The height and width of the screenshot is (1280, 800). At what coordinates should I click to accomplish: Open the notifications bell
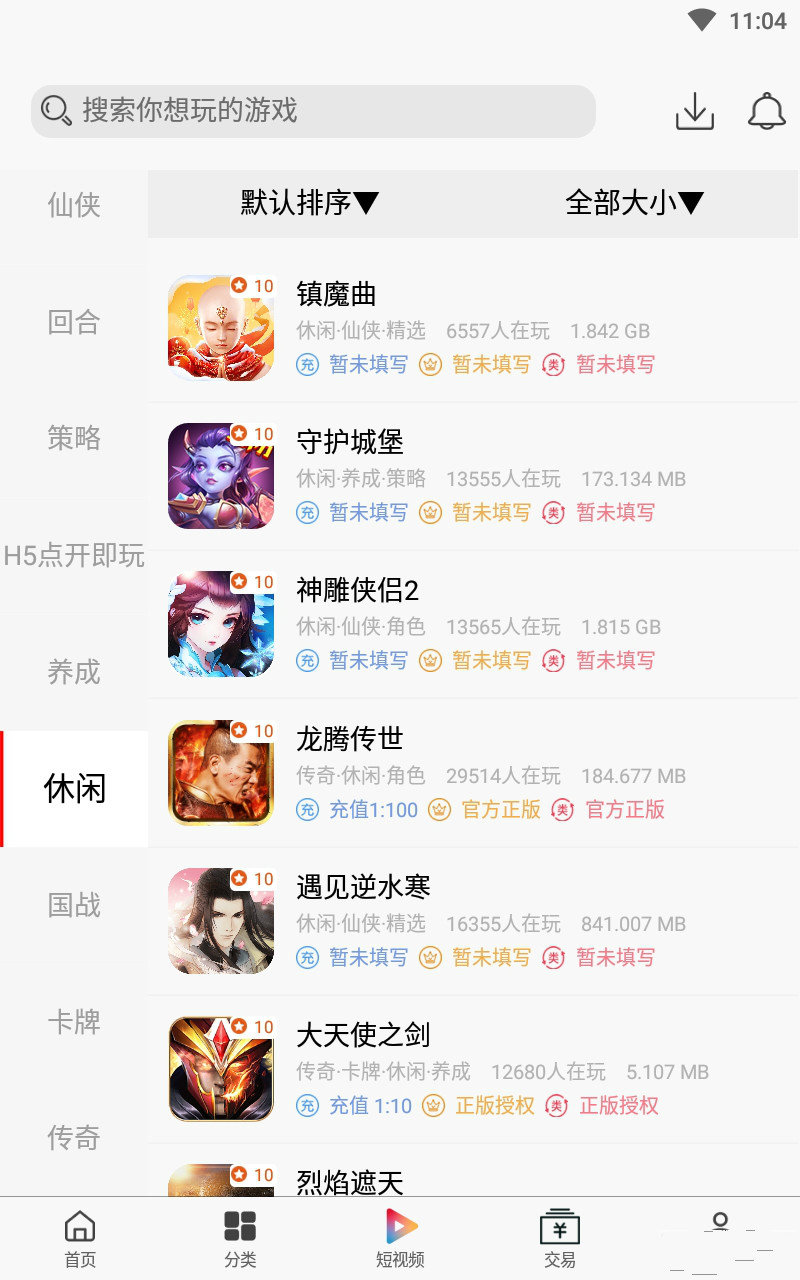[x=766, y=111]
